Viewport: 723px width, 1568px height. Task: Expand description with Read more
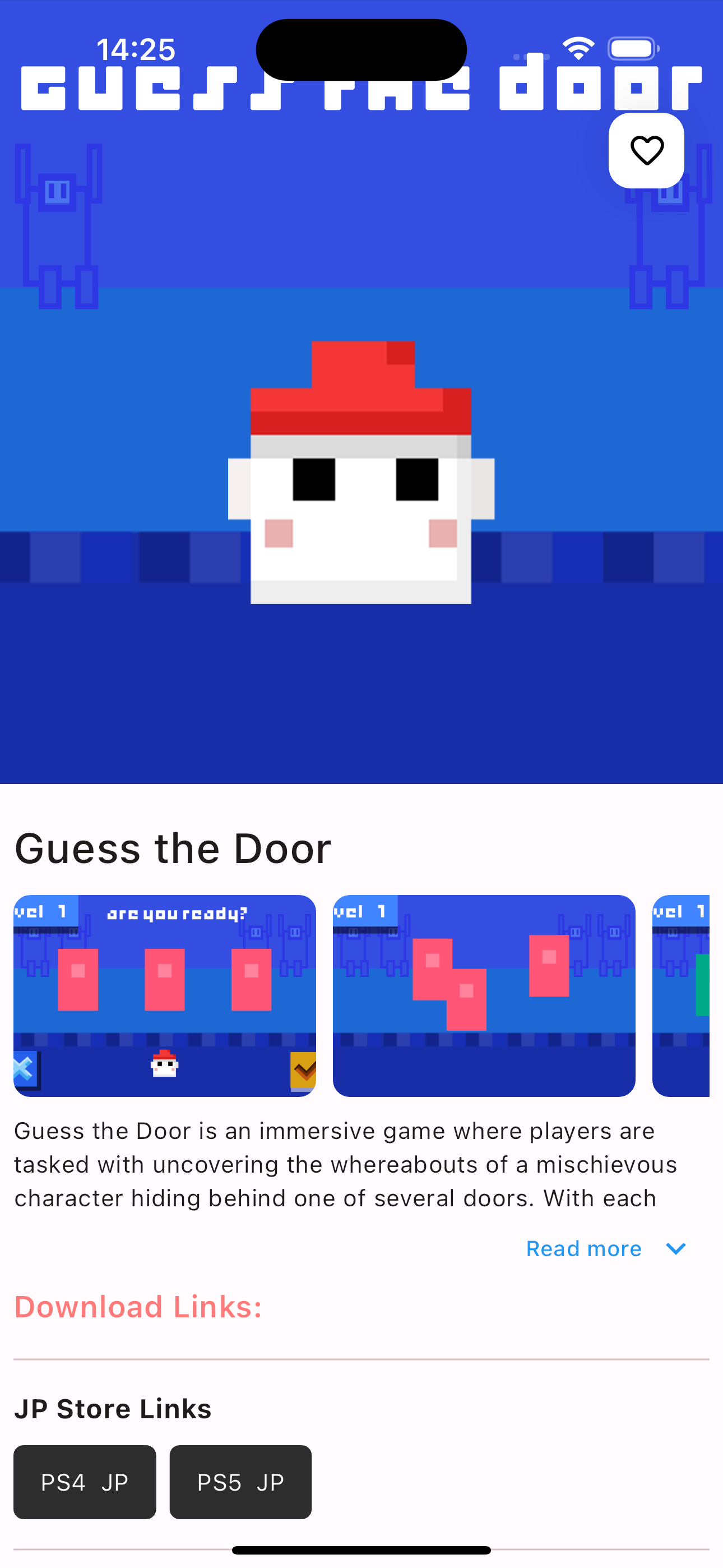click(605, 1248)
